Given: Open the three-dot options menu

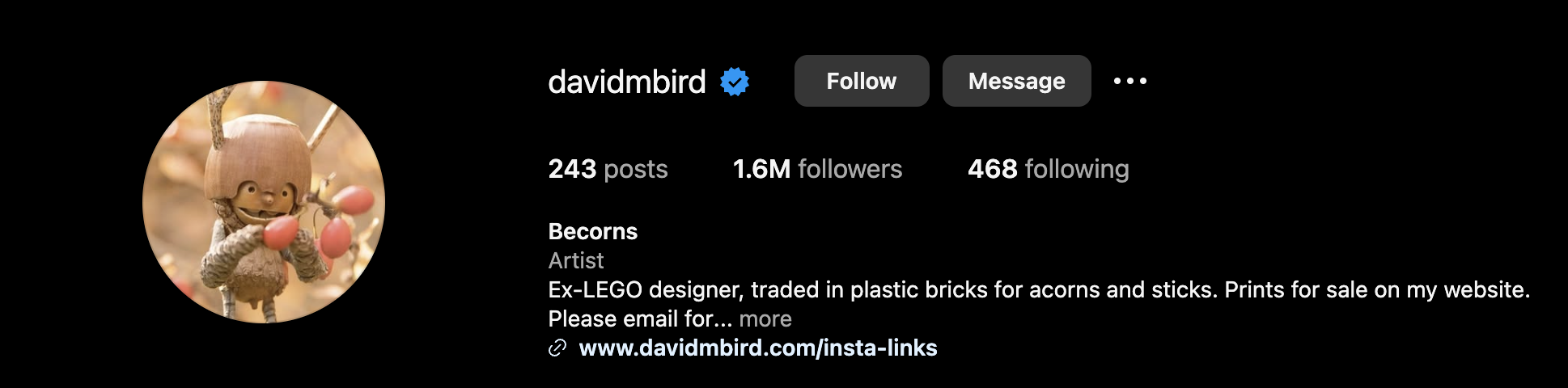Looking at the screenshot, I should (x=1129, y=81).
